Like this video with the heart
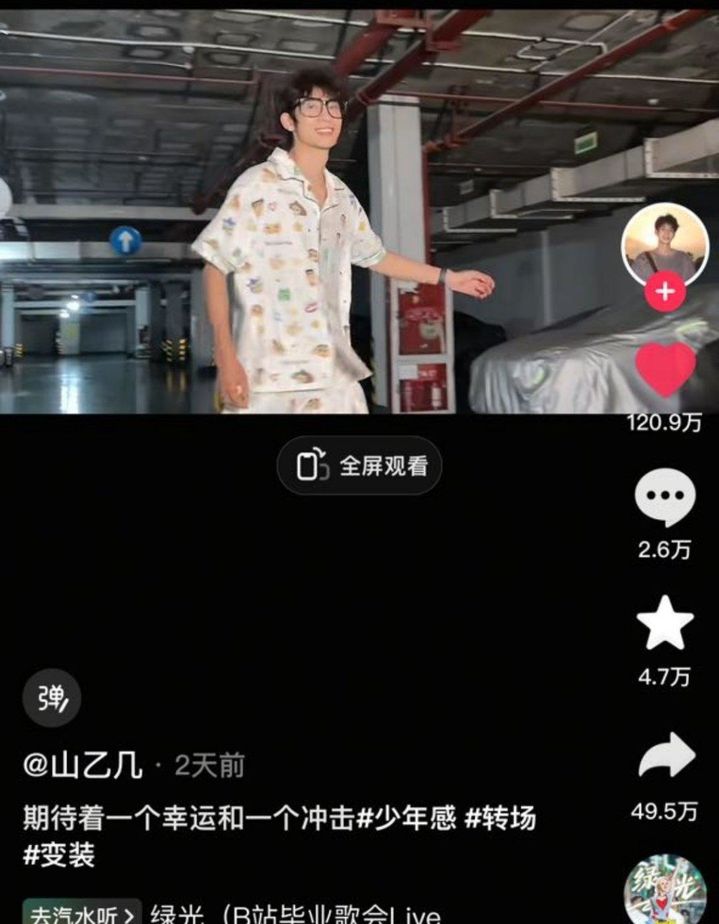Image resolution: width=719 pixels, height=924 pixels. click(666, 369)
